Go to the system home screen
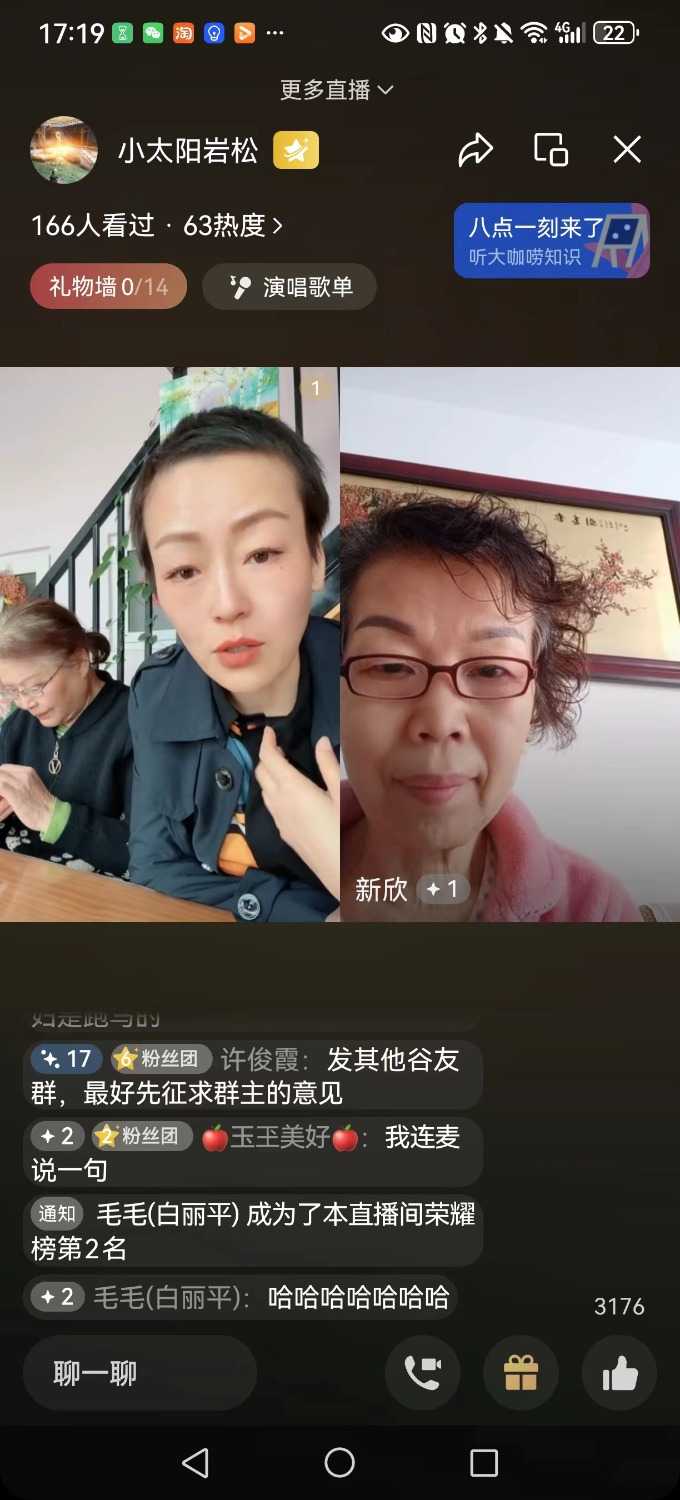 coord(340,1463)
